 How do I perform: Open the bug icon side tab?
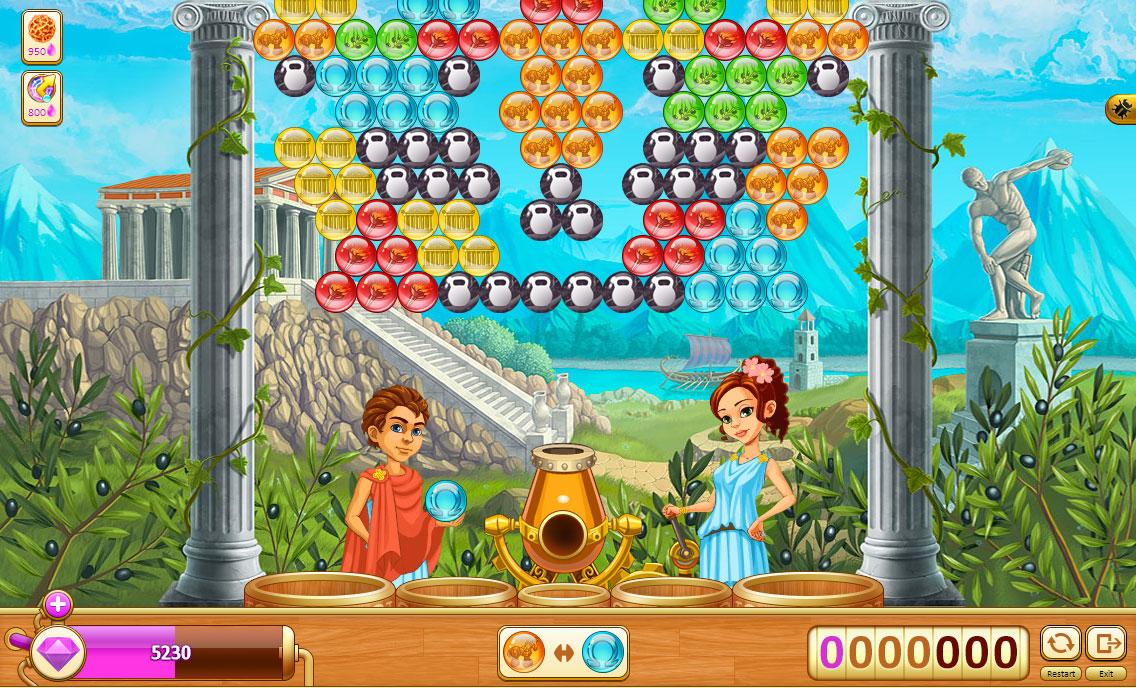(x=1121, y=108)
